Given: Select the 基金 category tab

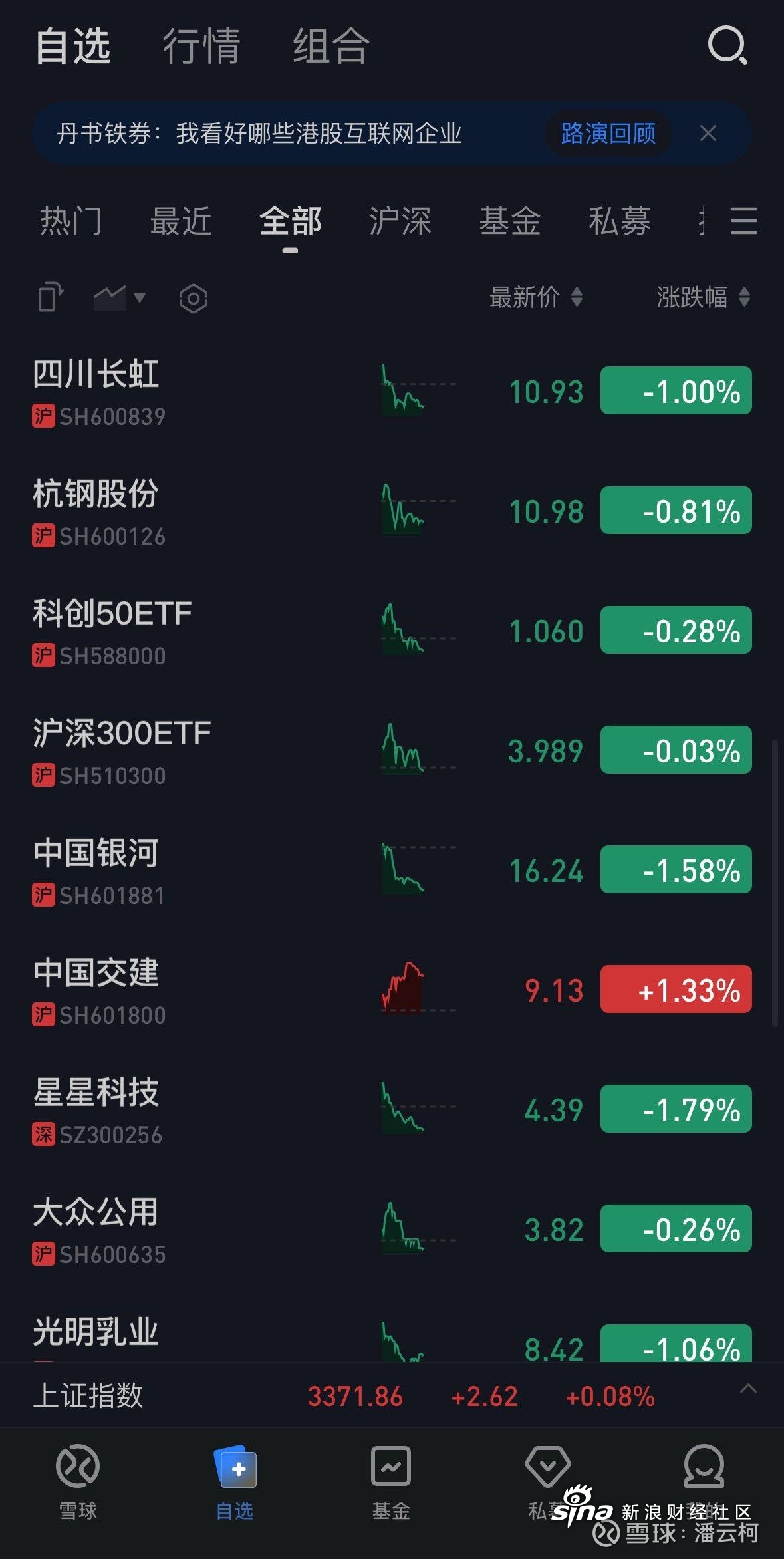Looking at the screenshot, I should coord(510,221).
